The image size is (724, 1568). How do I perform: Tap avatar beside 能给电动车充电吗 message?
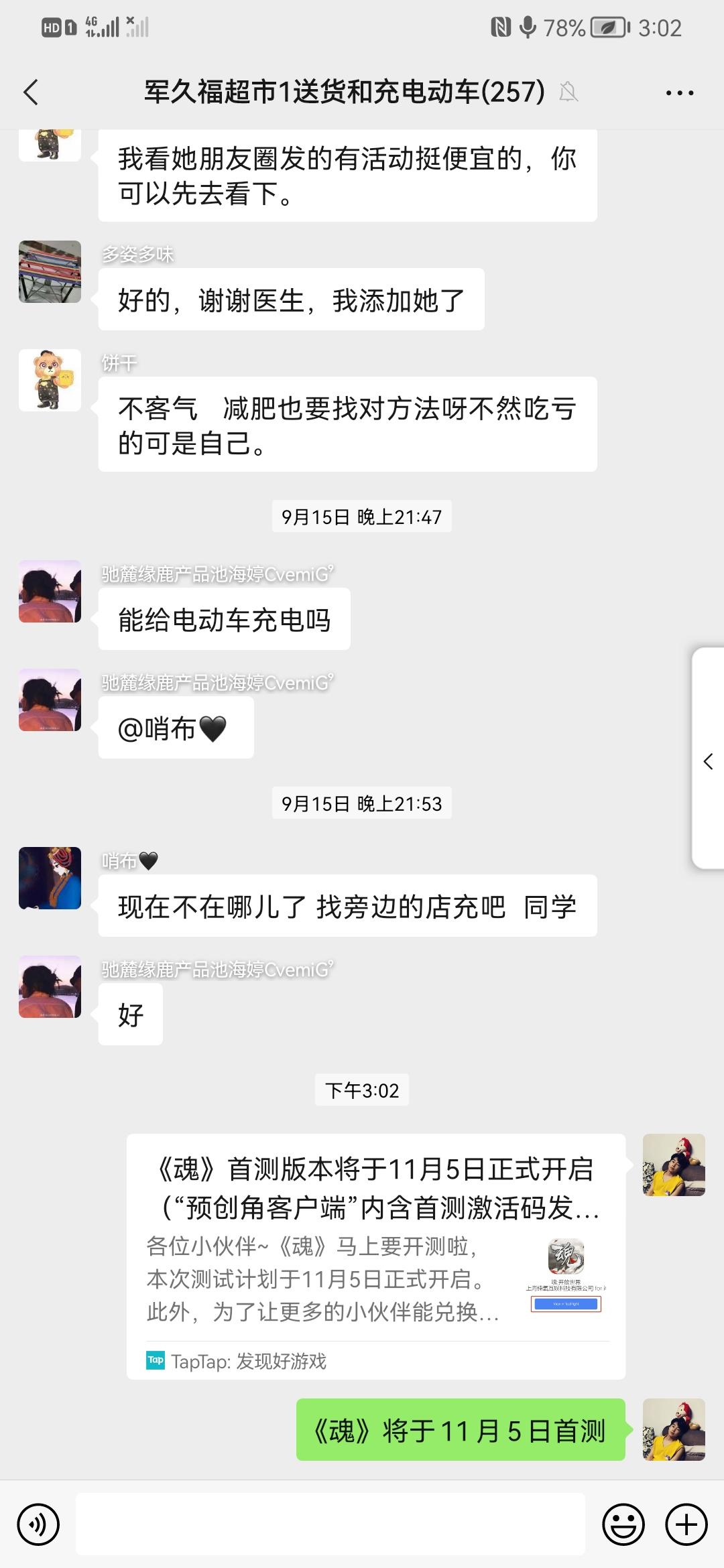50,591
